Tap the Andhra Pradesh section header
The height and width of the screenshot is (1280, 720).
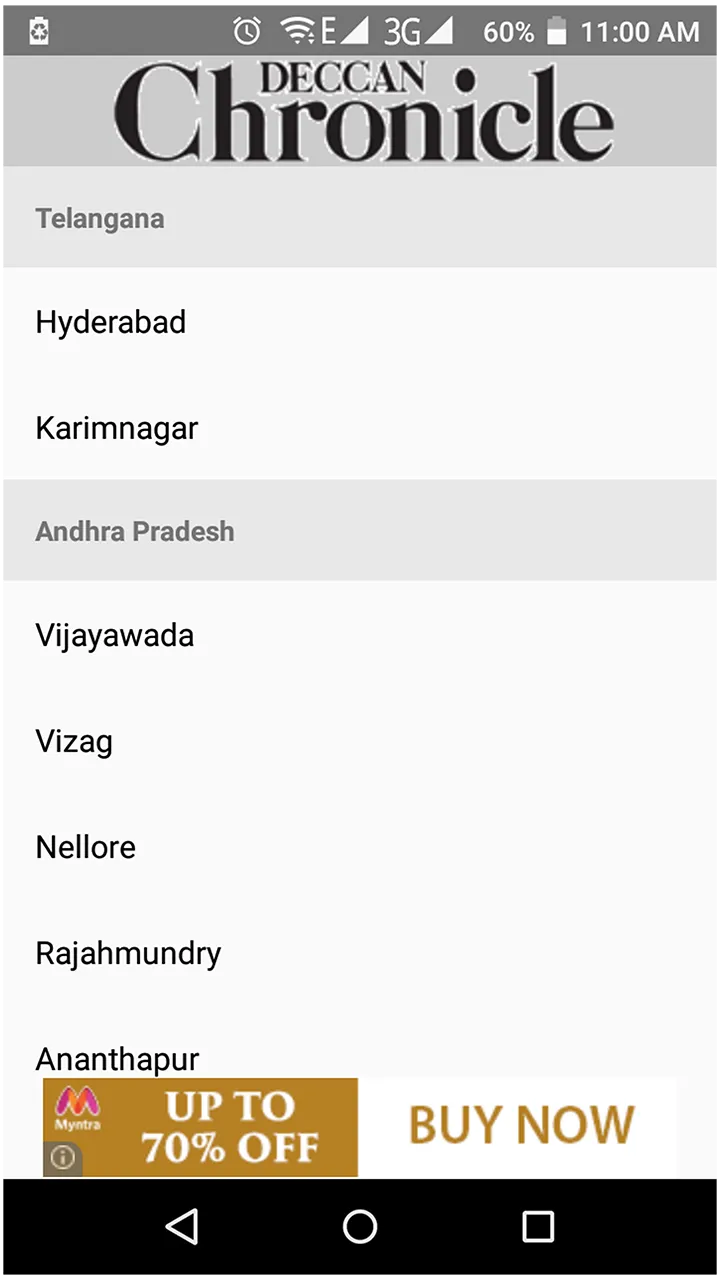(134, 531)
